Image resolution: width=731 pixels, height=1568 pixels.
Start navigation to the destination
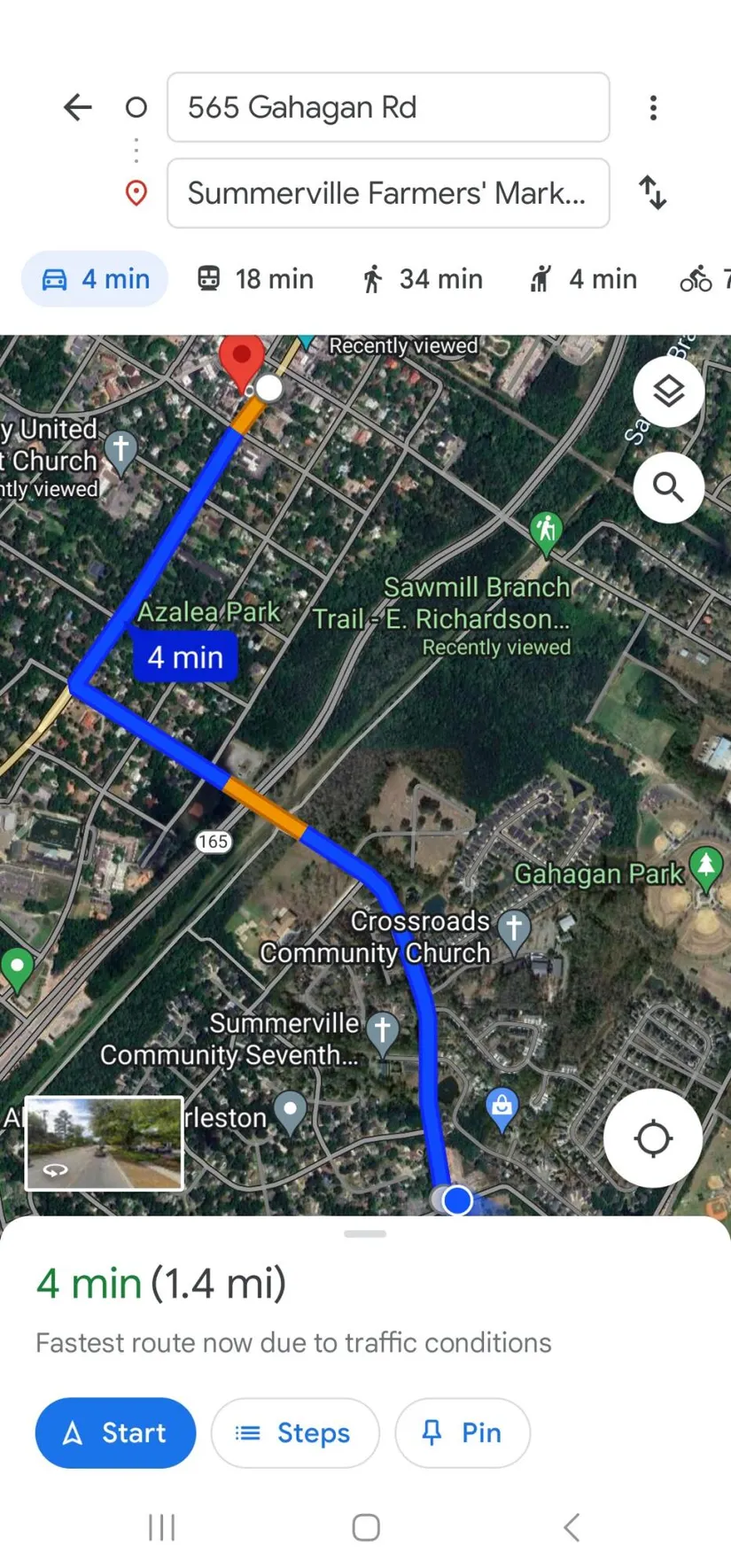point(115,1432)
